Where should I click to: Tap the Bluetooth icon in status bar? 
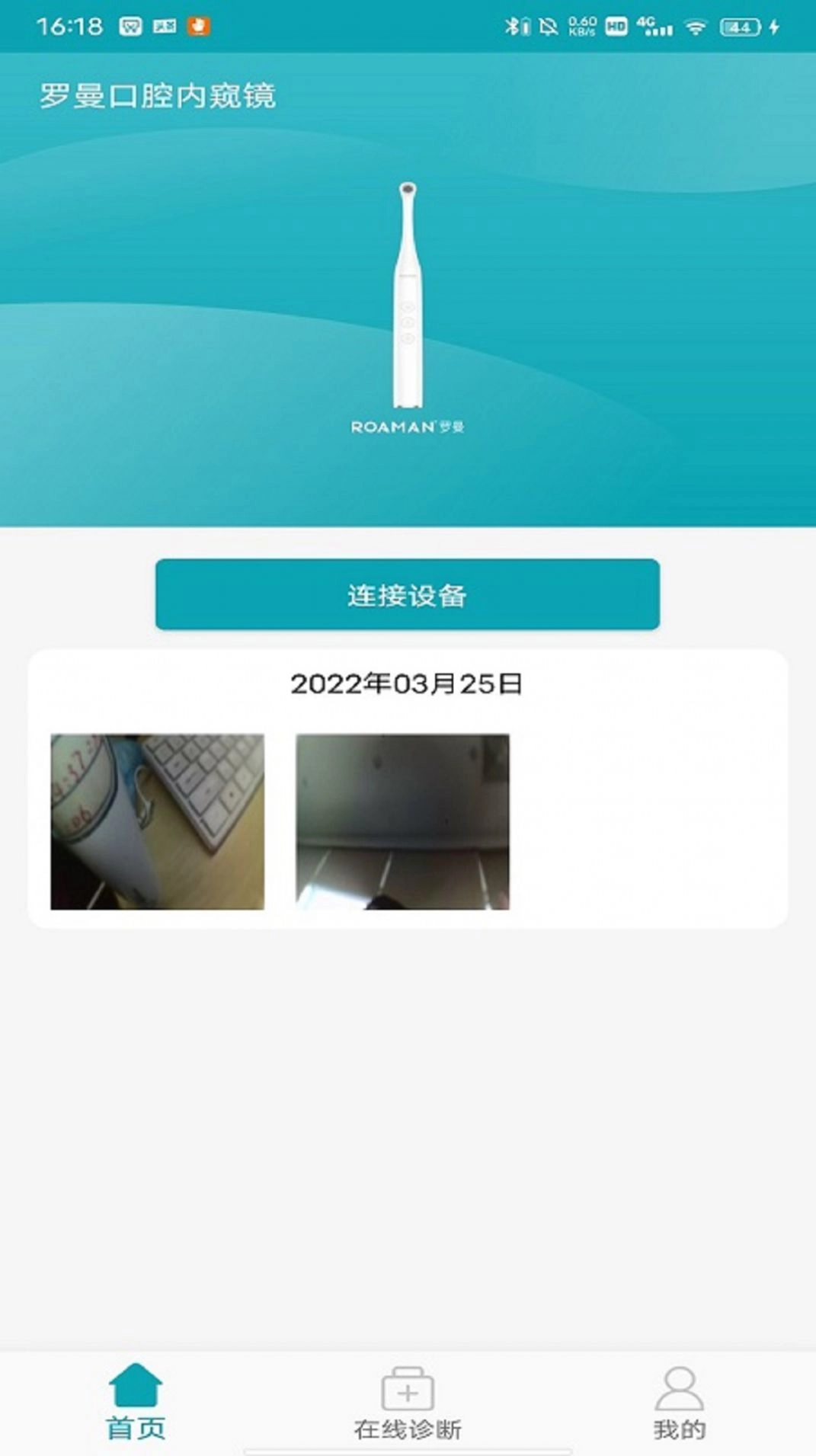click(x=513, y=25)
